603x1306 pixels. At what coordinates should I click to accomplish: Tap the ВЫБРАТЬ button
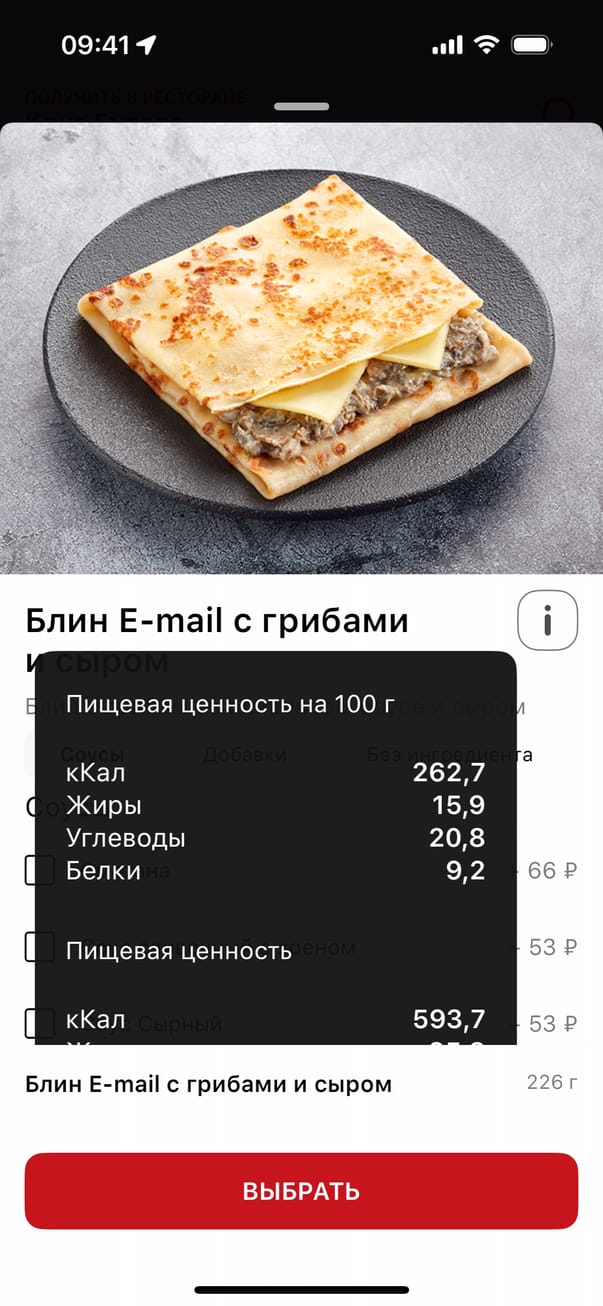pos(301,1191)
